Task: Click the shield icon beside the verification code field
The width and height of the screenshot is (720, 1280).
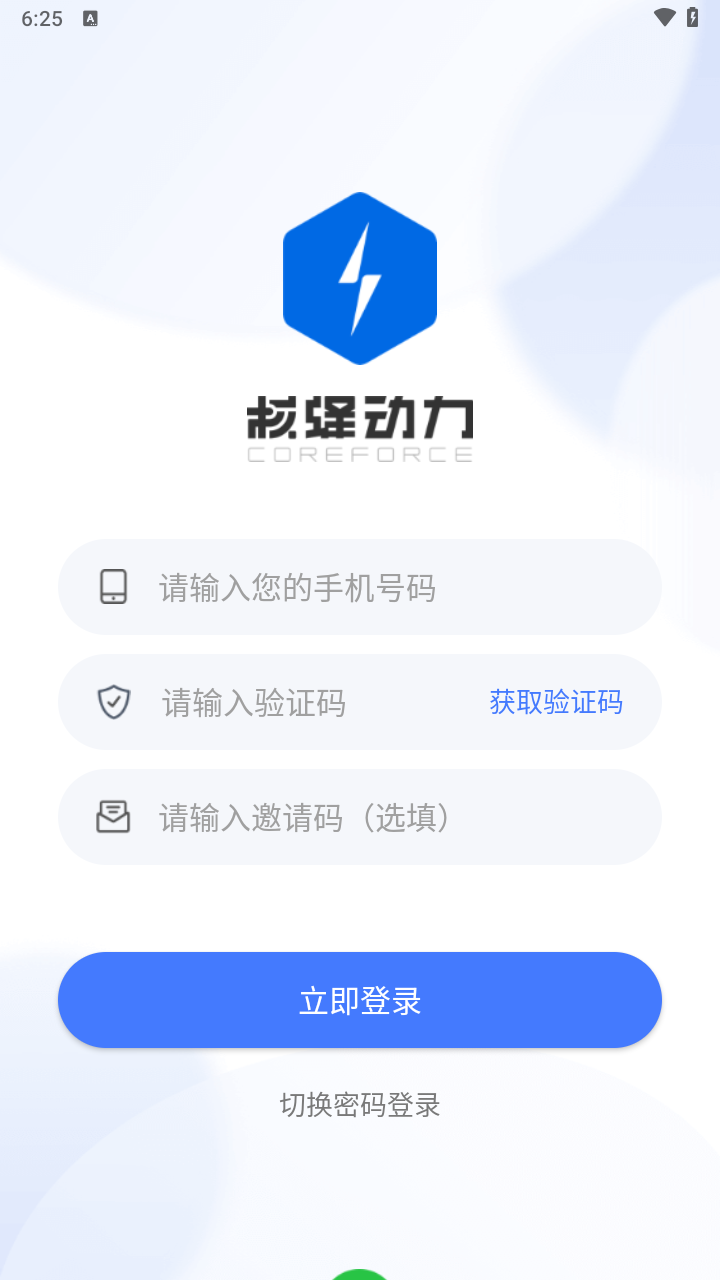Action: [115, 702]
